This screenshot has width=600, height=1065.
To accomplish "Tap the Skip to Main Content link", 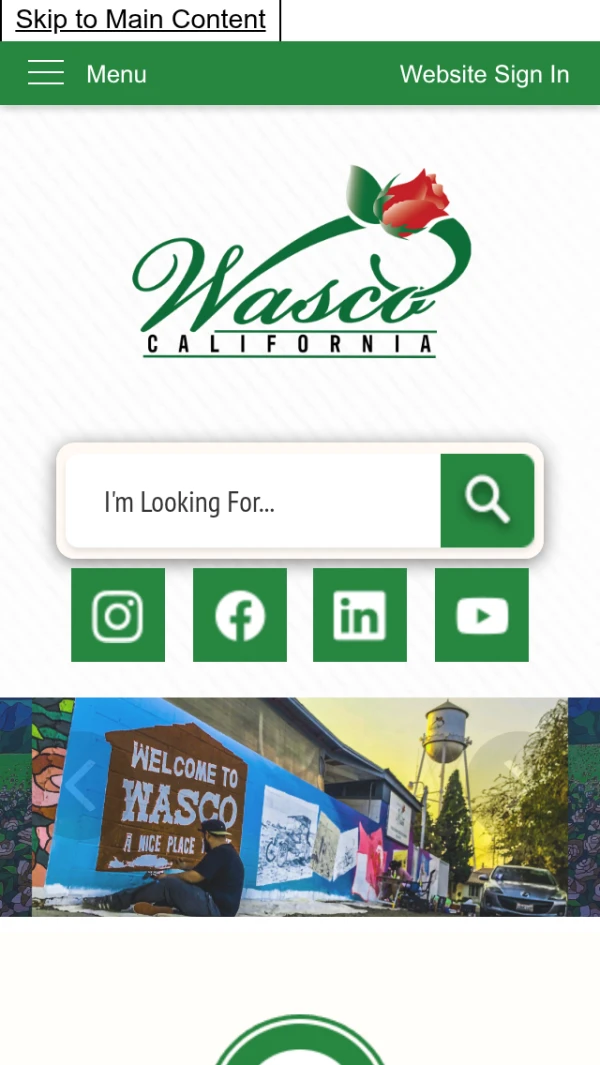I will 140,19.
